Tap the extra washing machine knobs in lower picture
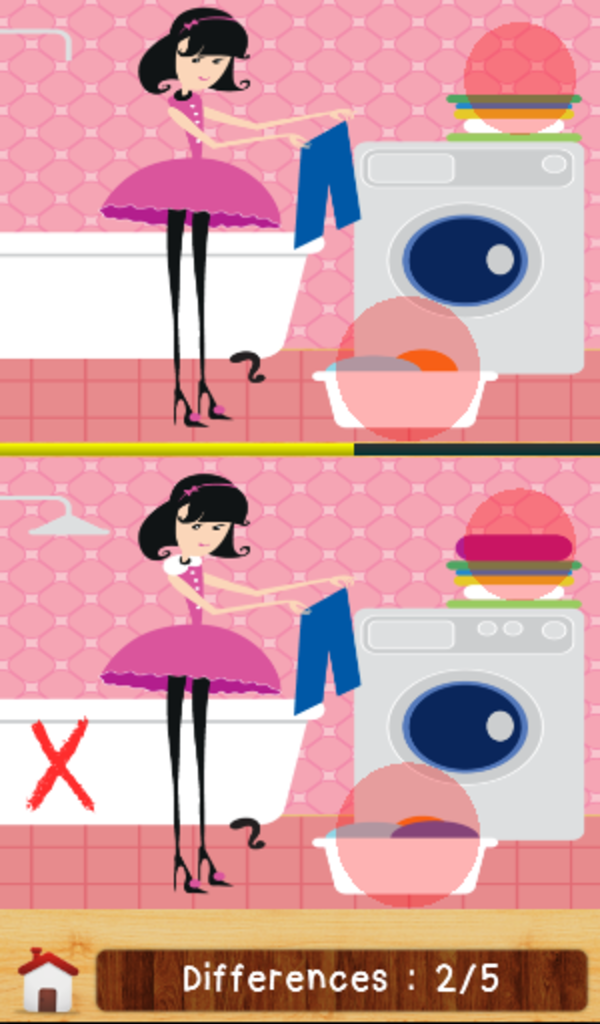 click(500, 628)
